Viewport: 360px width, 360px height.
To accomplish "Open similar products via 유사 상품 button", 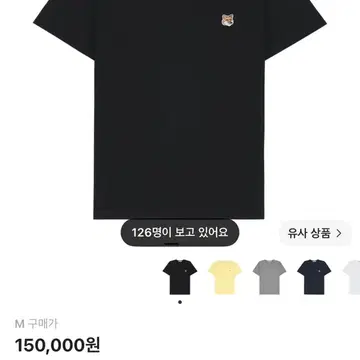I will click(x=315, y=233).
